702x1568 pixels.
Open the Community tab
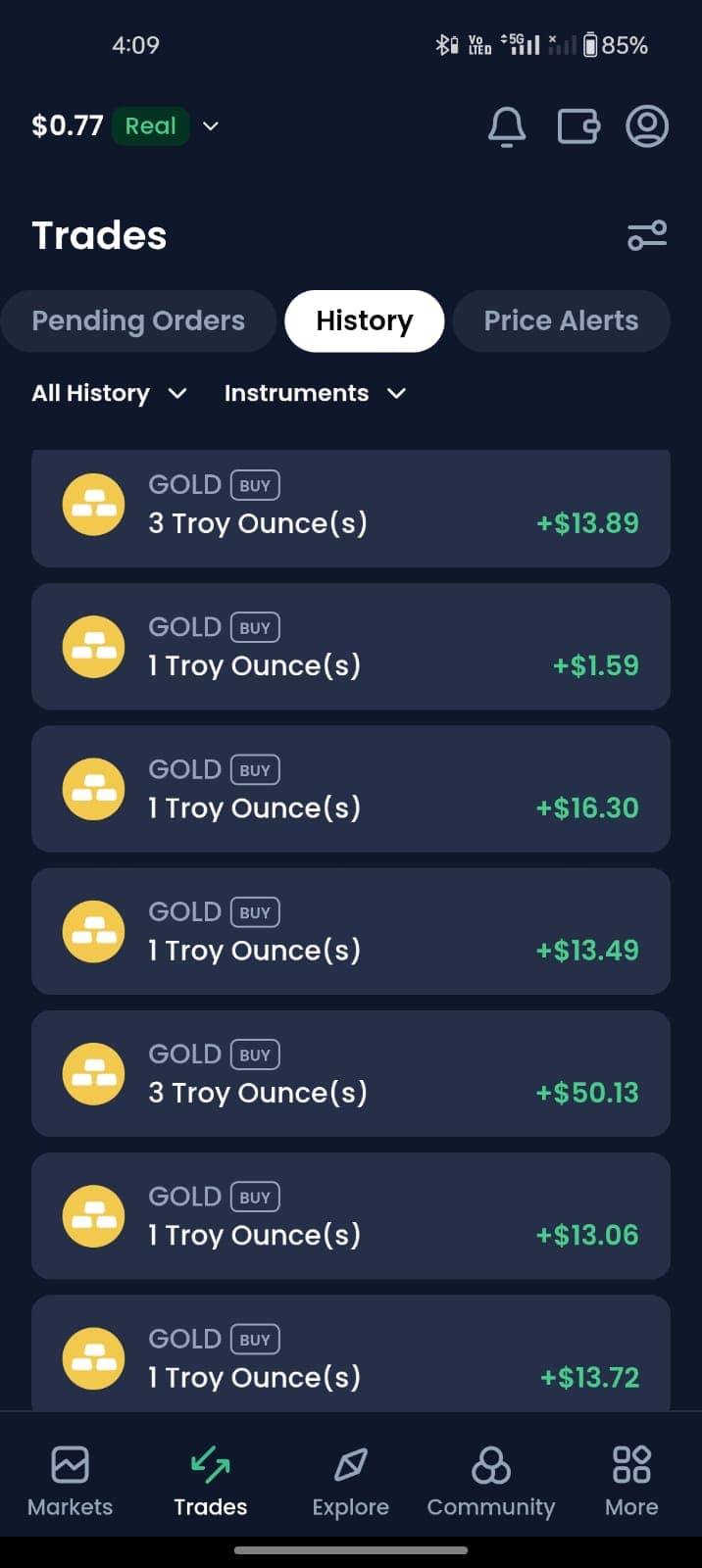491,1481
